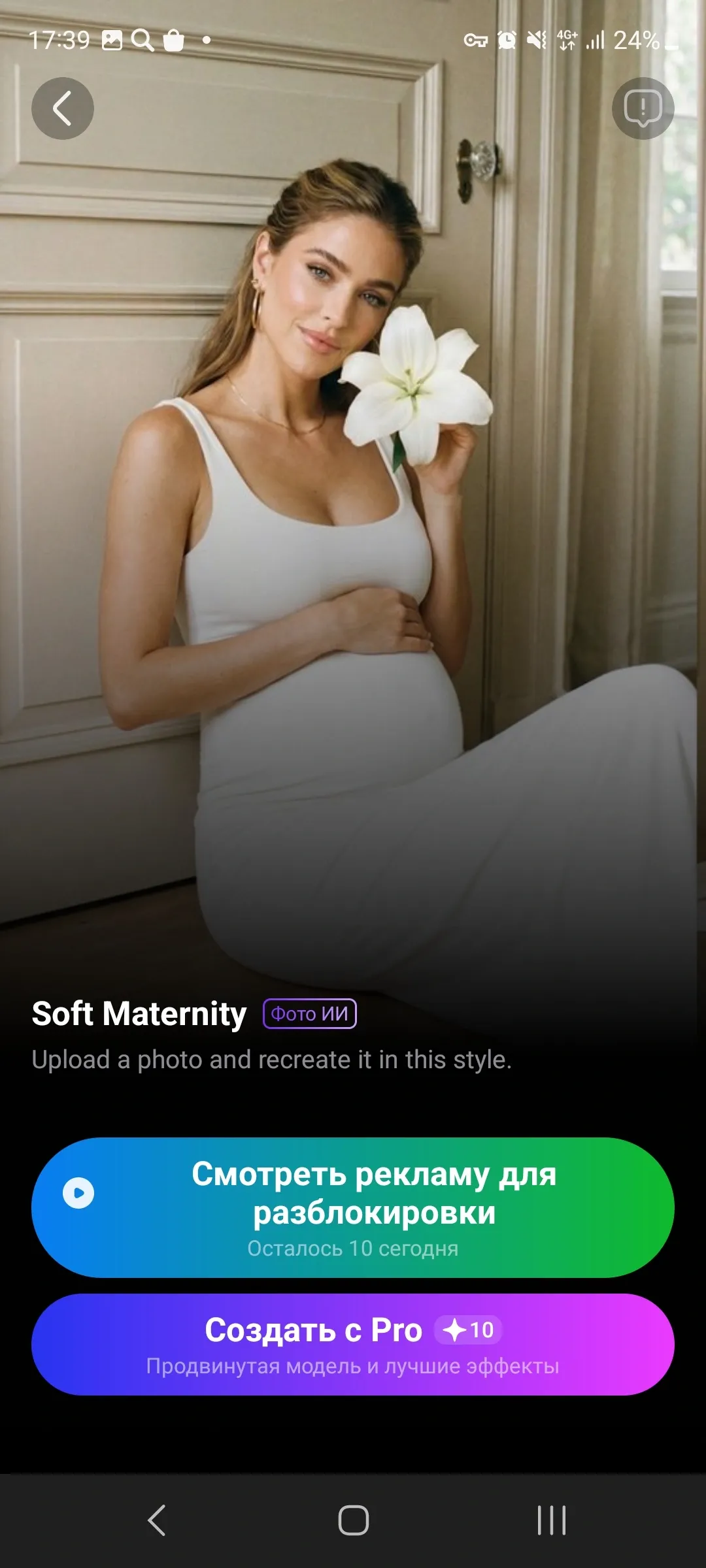The width and height of the screenshot is (706, 1568).
Task: Tap the Создать с Pro button
Action: tap(353, 1345)
